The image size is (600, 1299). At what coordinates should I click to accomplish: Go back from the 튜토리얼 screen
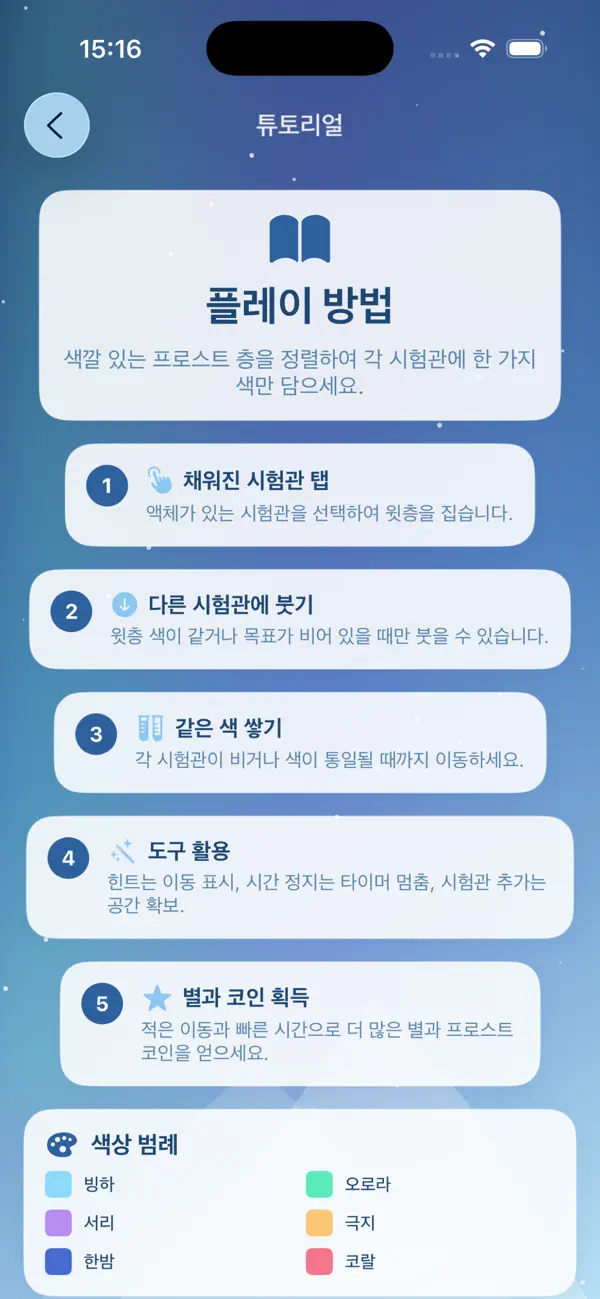click(57, 125)
